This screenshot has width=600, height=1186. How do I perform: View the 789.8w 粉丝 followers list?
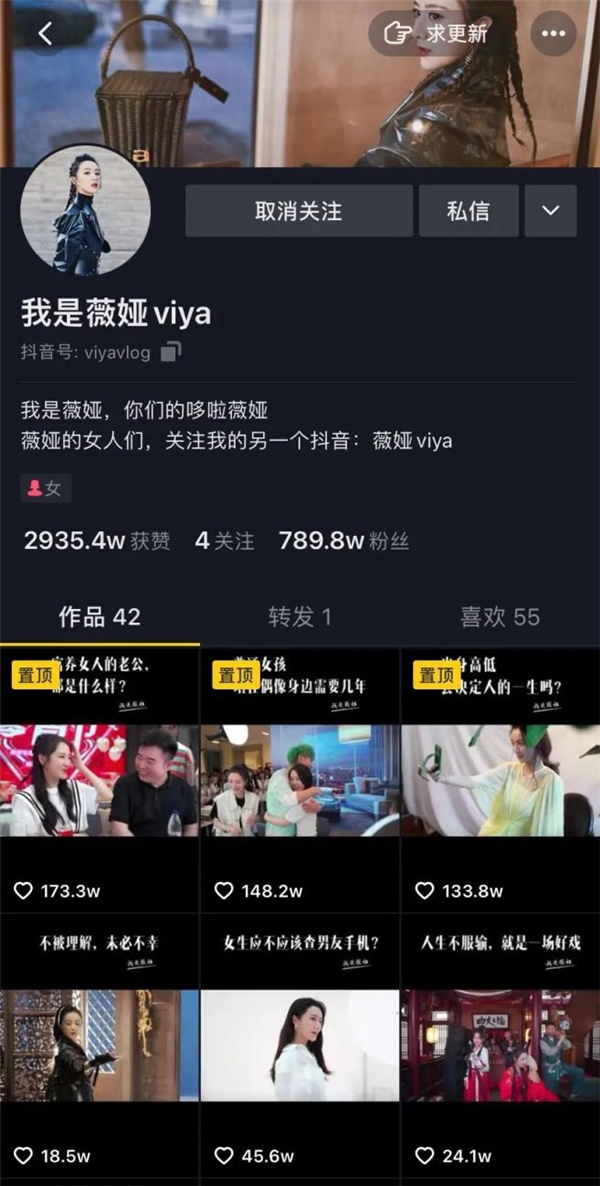(343, 541)
